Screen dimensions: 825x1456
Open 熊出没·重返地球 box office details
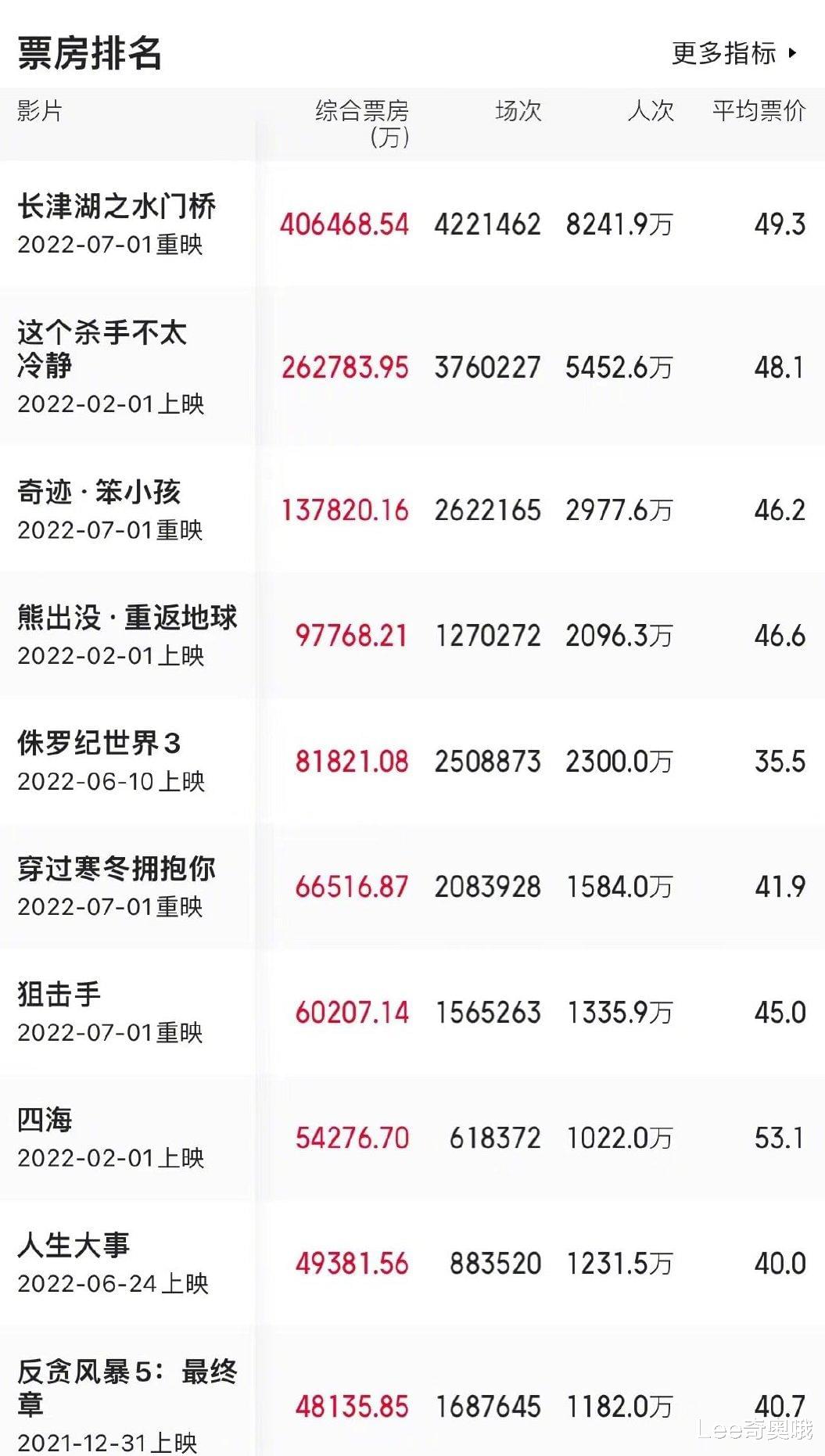tap(127, 618)
